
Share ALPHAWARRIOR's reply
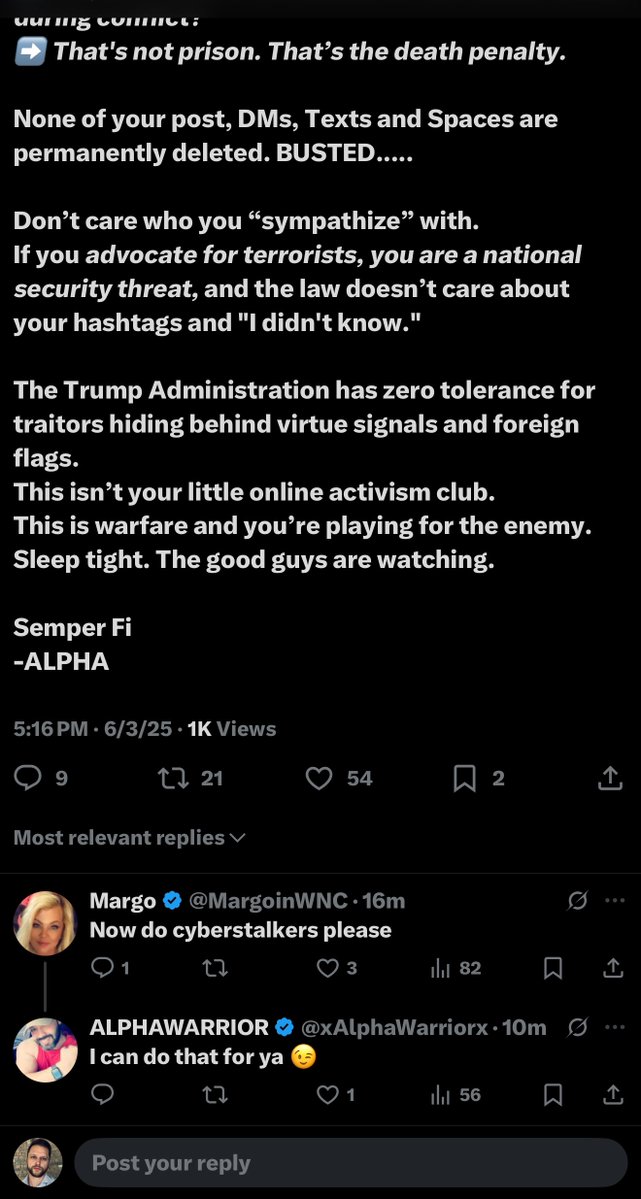612,1095
